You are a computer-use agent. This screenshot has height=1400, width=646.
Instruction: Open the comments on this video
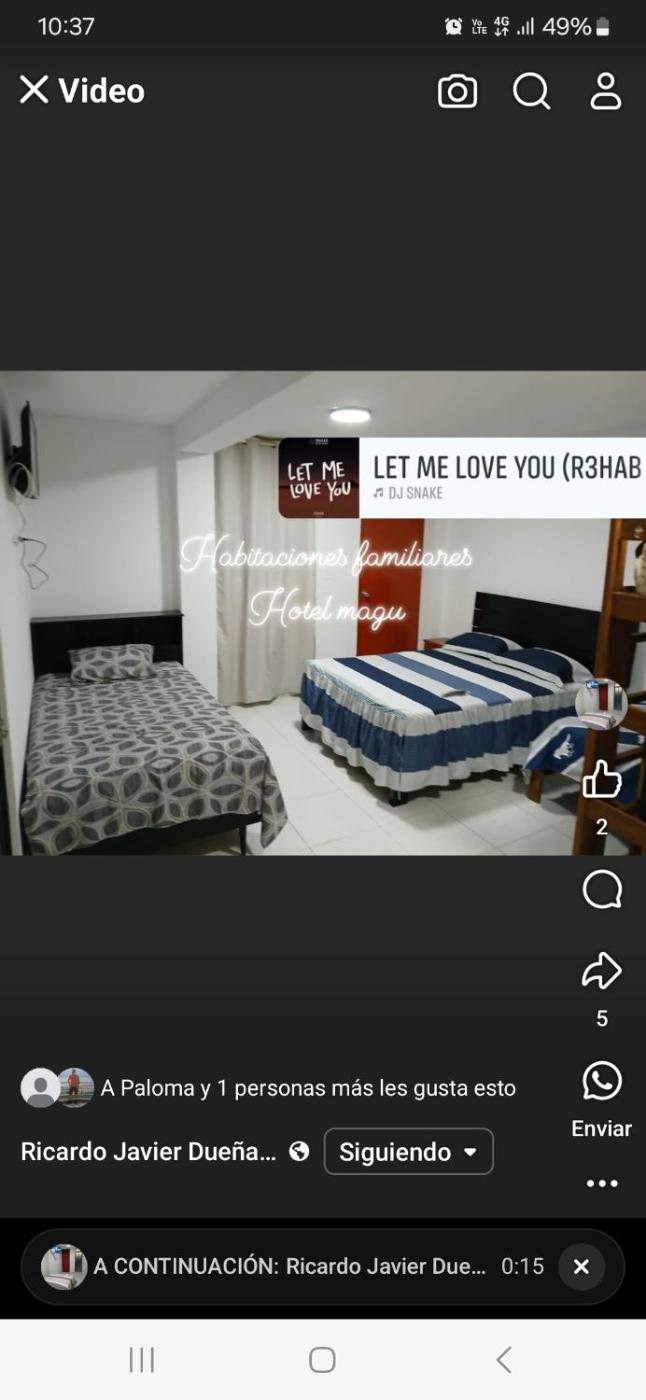click(602, 890)
